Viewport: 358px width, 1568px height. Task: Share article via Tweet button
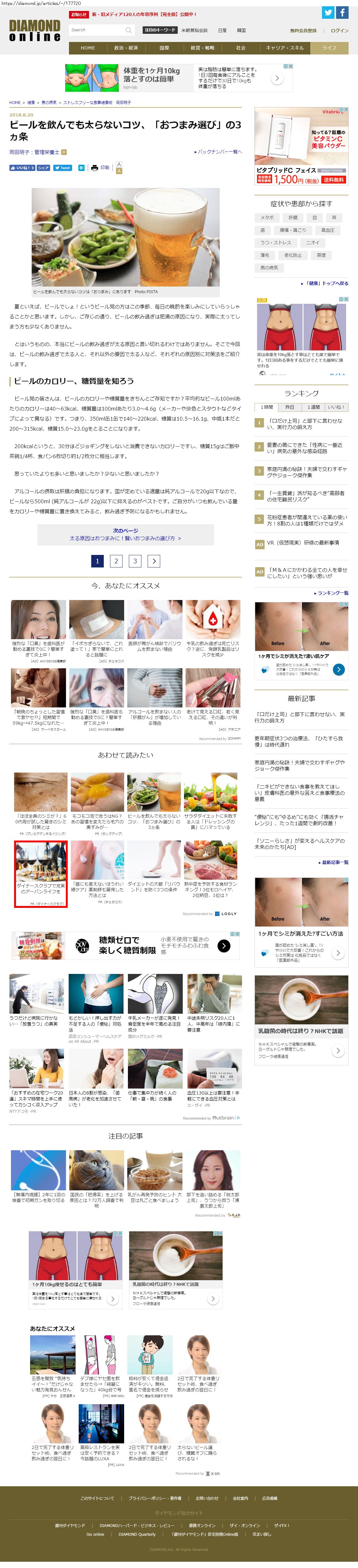(63, 168)
